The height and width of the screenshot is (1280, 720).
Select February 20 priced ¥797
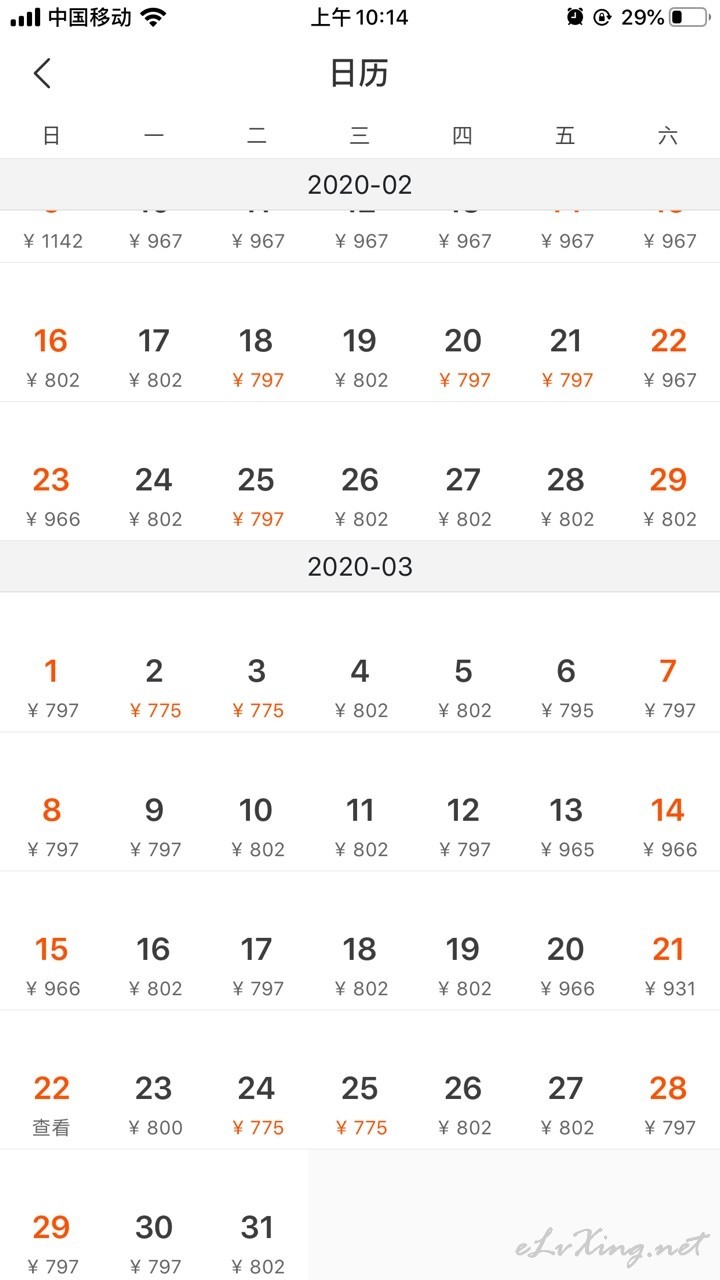click(462, 358)
